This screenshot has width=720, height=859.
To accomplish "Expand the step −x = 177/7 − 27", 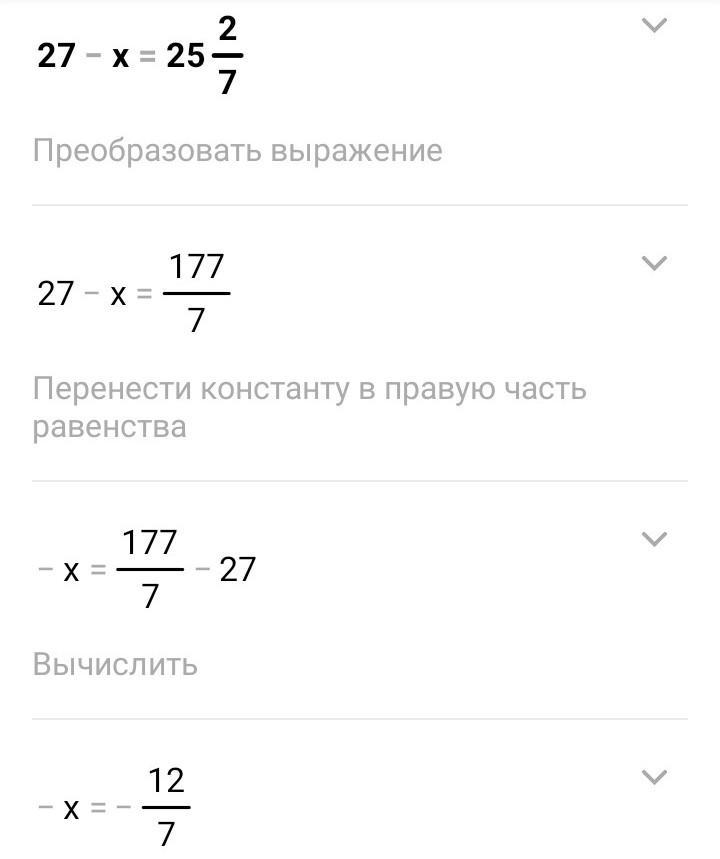I will (x=653, y=540).
